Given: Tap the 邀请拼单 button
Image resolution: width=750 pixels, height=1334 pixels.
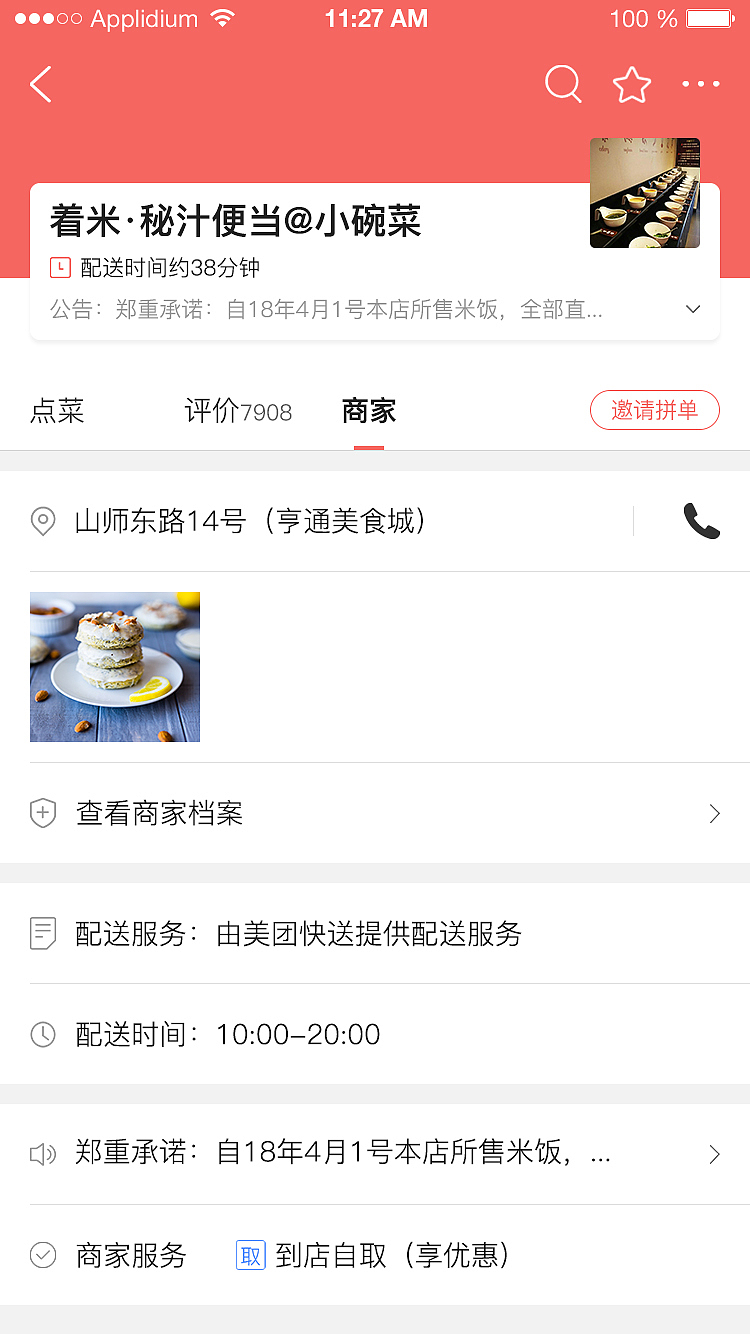Looking at the screenshot, I should coord(654,410).
